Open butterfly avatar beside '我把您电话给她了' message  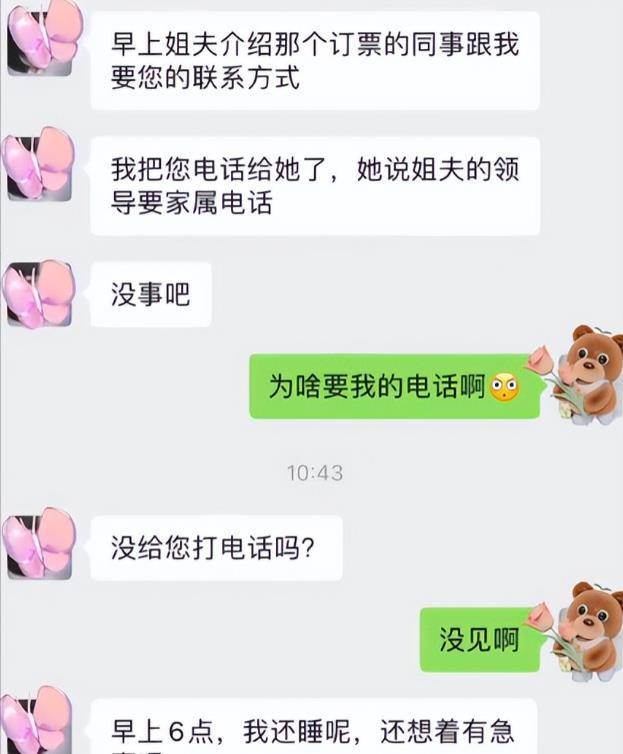pyautogui.click(x=40, y=164)
